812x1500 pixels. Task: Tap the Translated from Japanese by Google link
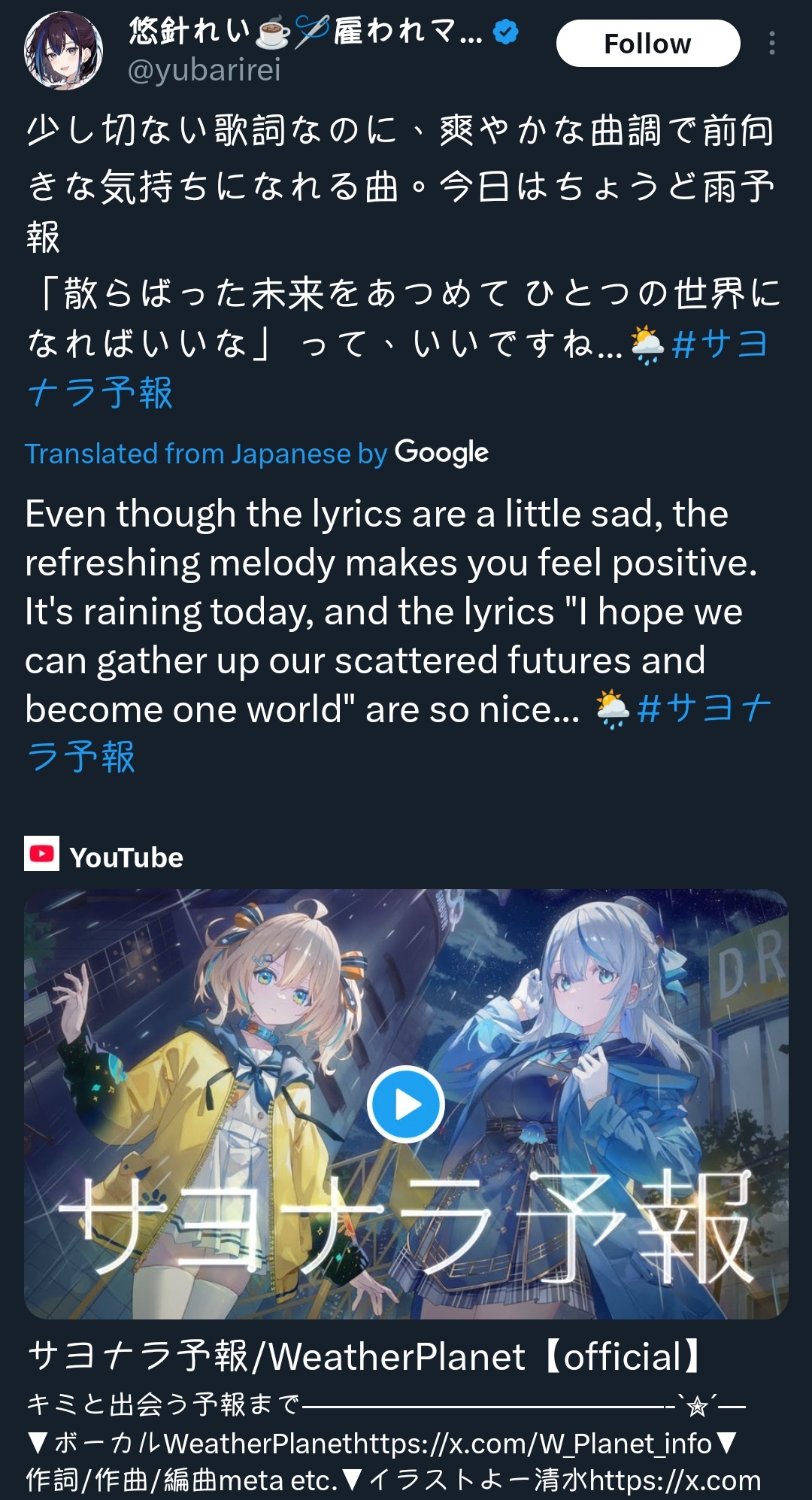pos(256,453)
